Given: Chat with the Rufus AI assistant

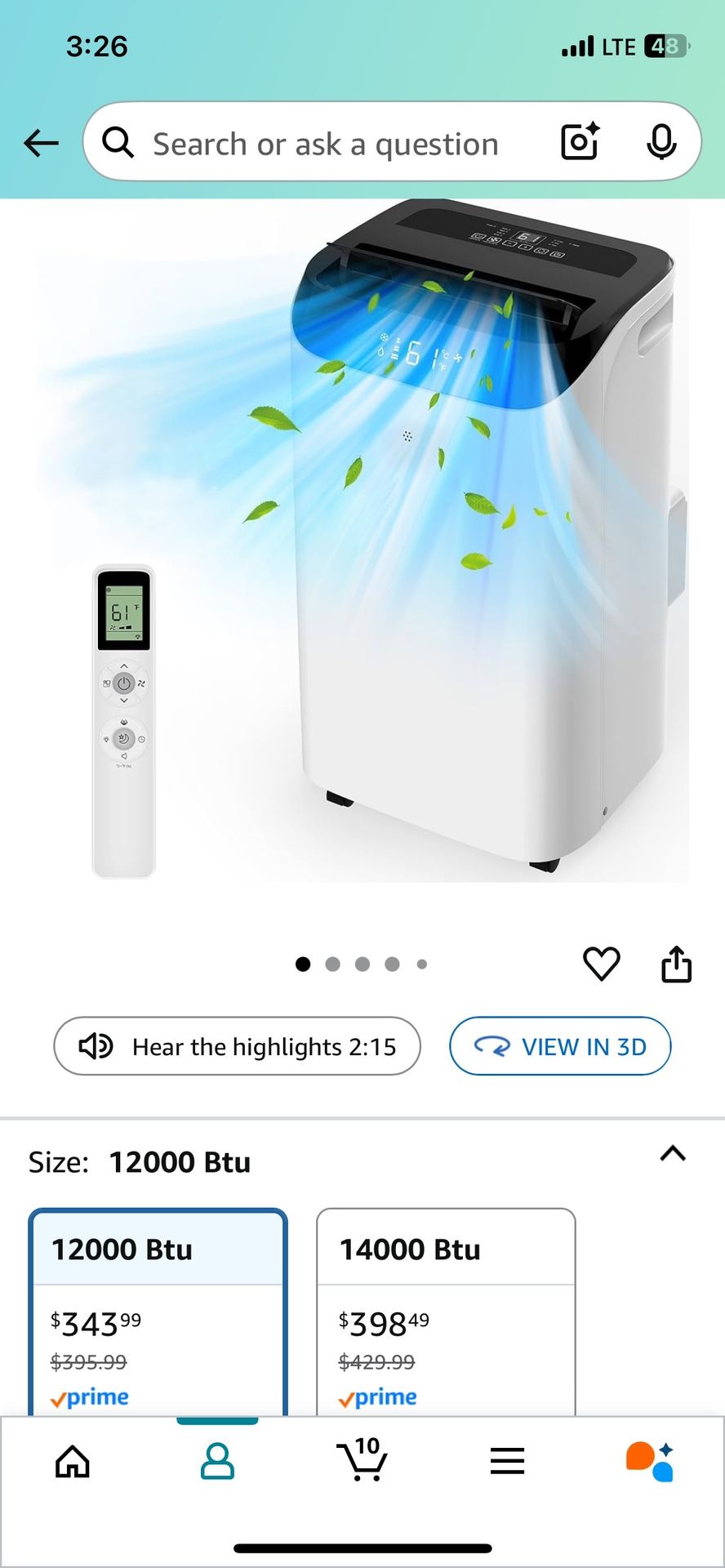Looking at the screenshot, I should (x=652, y=1462).
